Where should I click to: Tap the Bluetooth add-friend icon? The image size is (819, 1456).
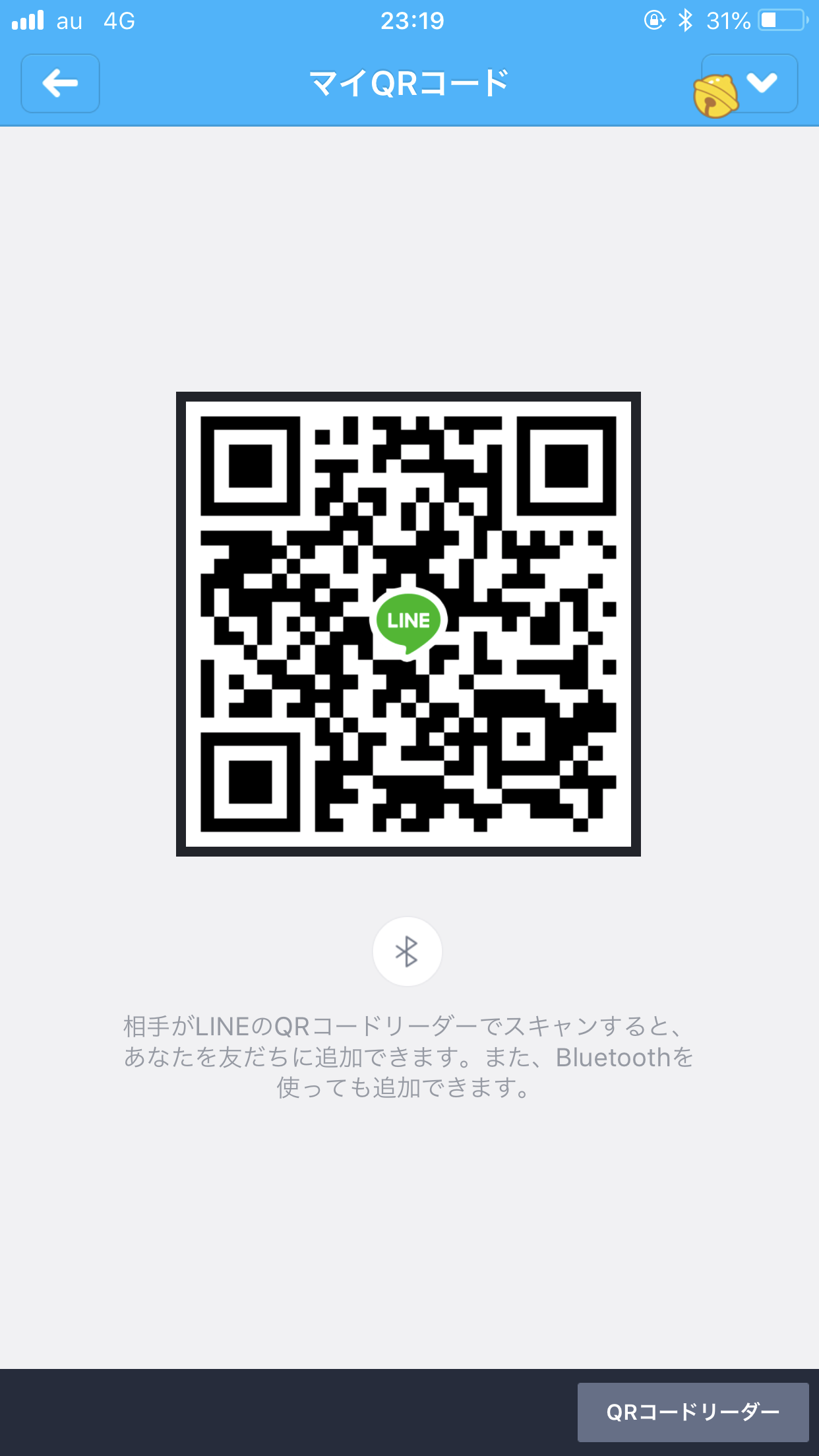point(407,952)
